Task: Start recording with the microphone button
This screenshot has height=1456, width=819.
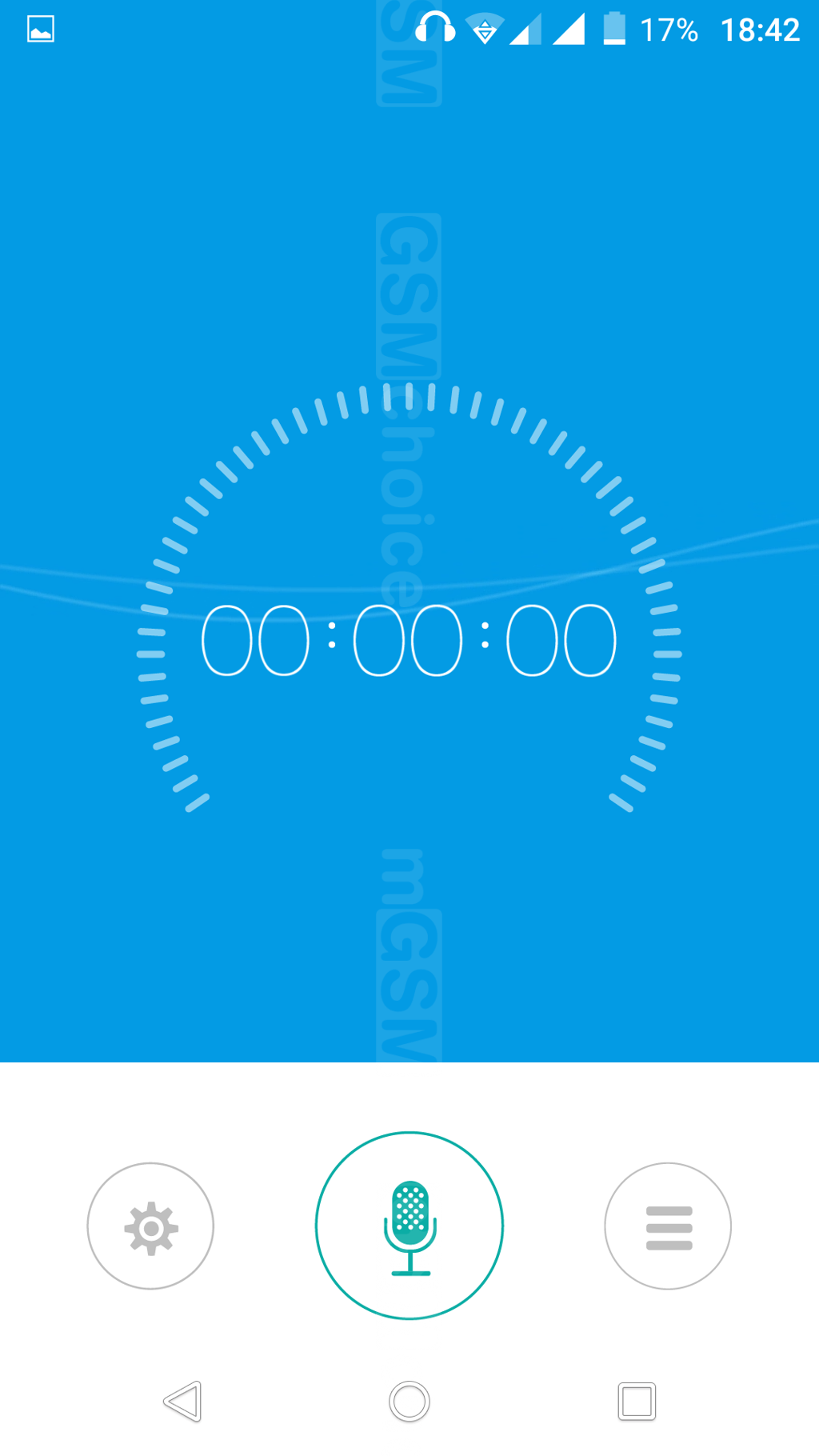Action: pos(409,1225)
